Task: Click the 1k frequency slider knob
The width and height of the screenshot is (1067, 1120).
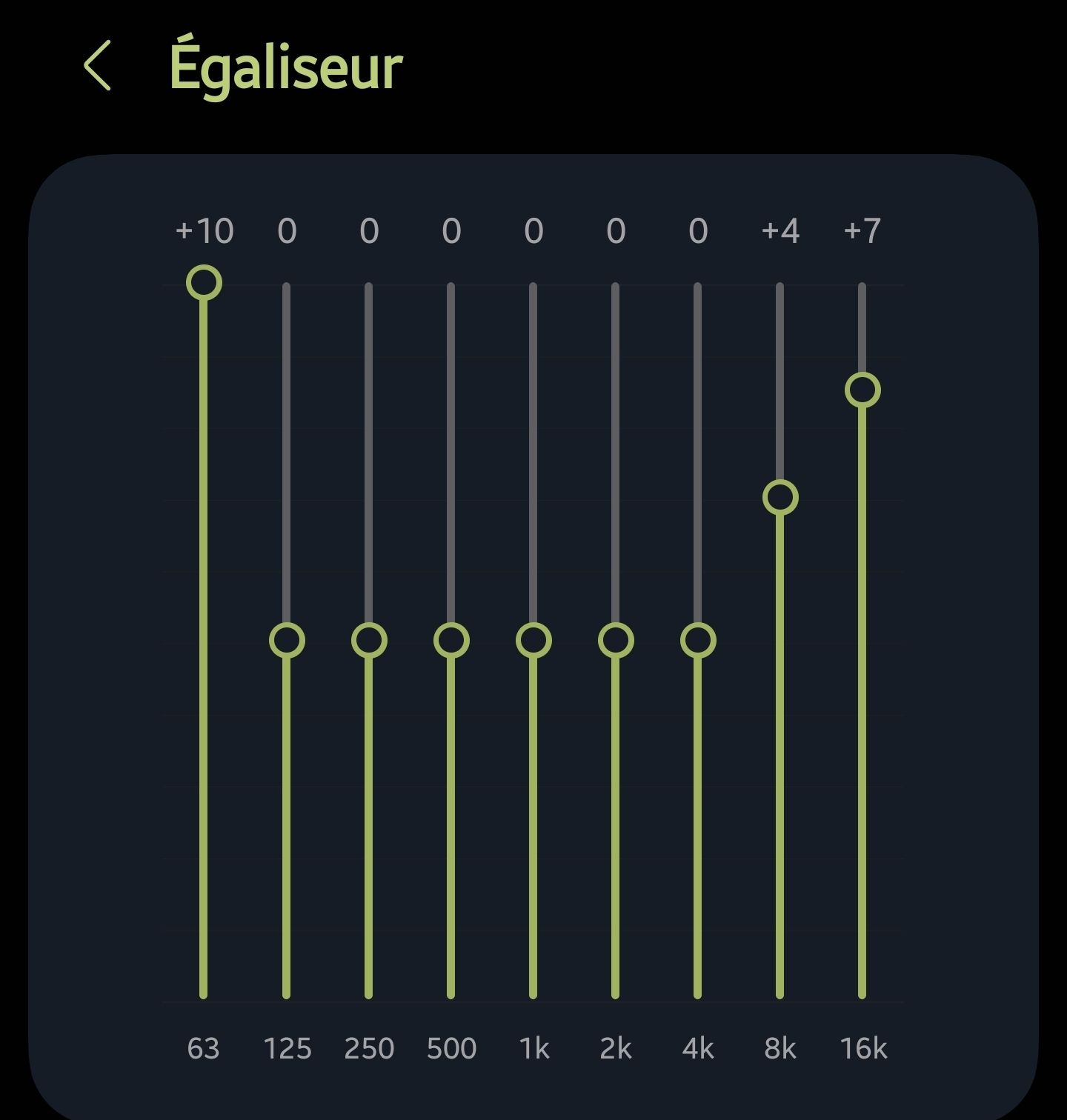Action: coord(533,640)
